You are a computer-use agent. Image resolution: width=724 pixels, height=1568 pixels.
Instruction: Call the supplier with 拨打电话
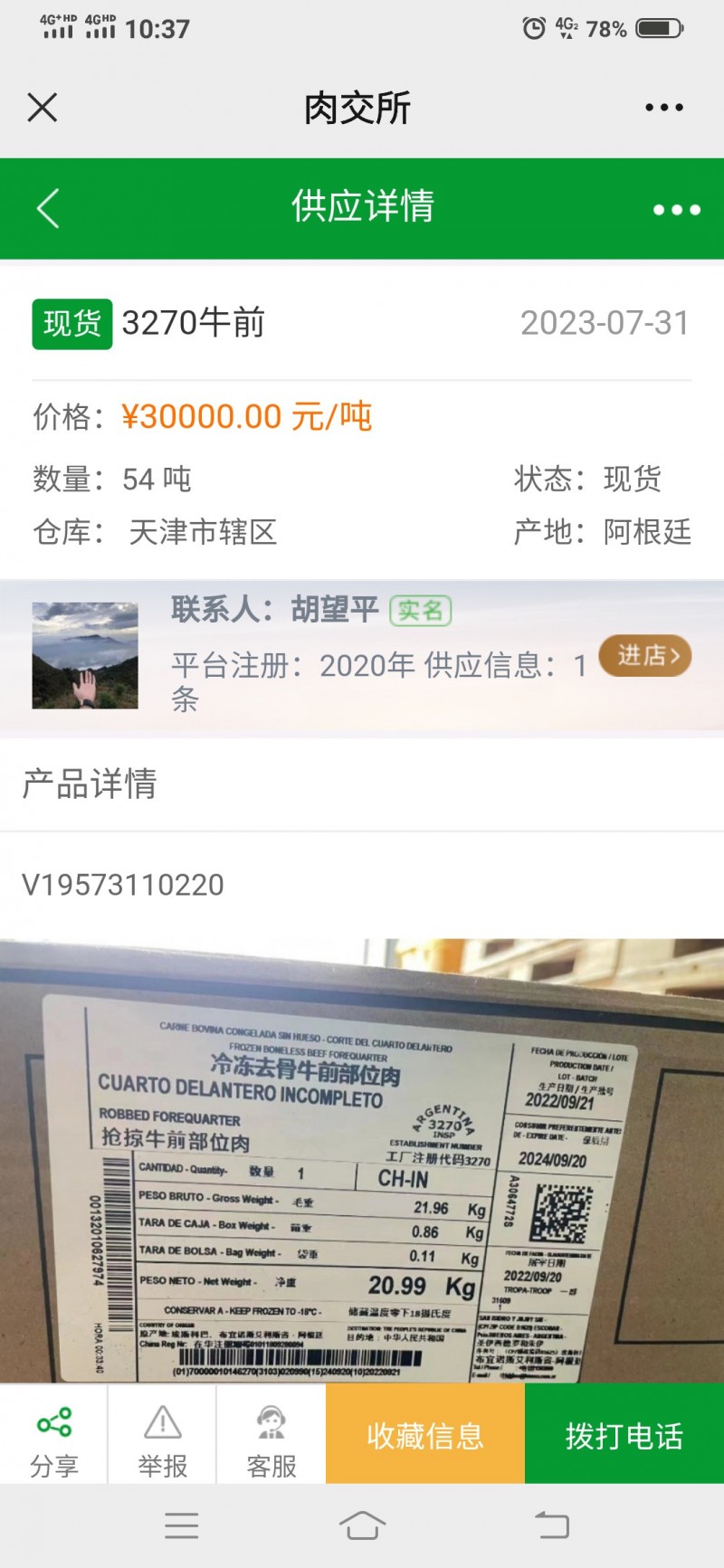(x=624, y=1434)
